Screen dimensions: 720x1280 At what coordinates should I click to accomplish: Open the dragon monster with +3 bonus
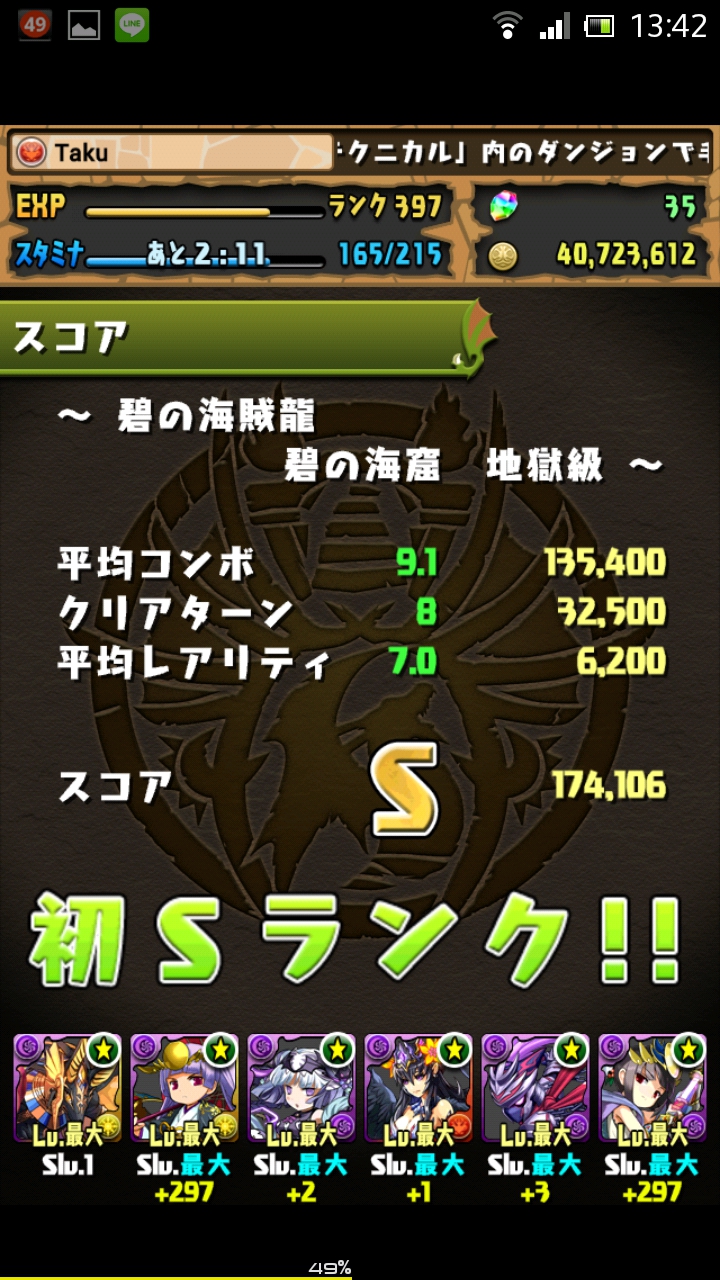point(535,1089)
